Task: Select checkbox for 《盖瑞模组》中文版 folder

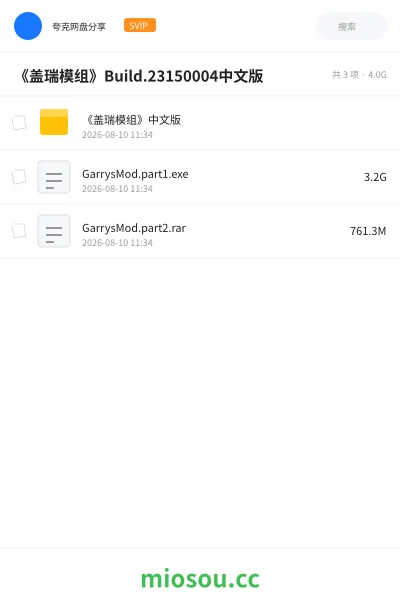Action: click(19, 123)
